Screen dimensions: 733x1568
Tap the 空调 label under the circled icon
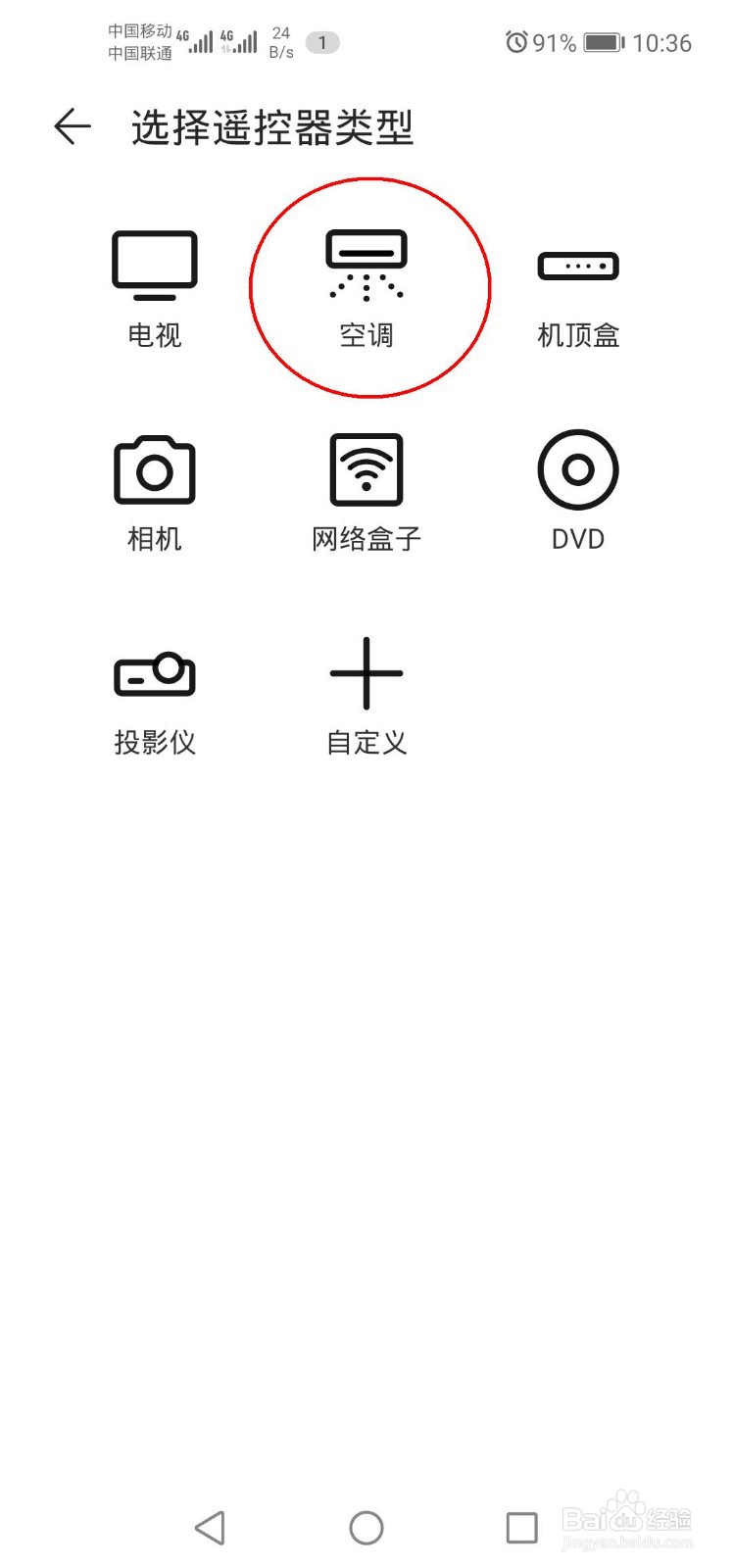366,335
